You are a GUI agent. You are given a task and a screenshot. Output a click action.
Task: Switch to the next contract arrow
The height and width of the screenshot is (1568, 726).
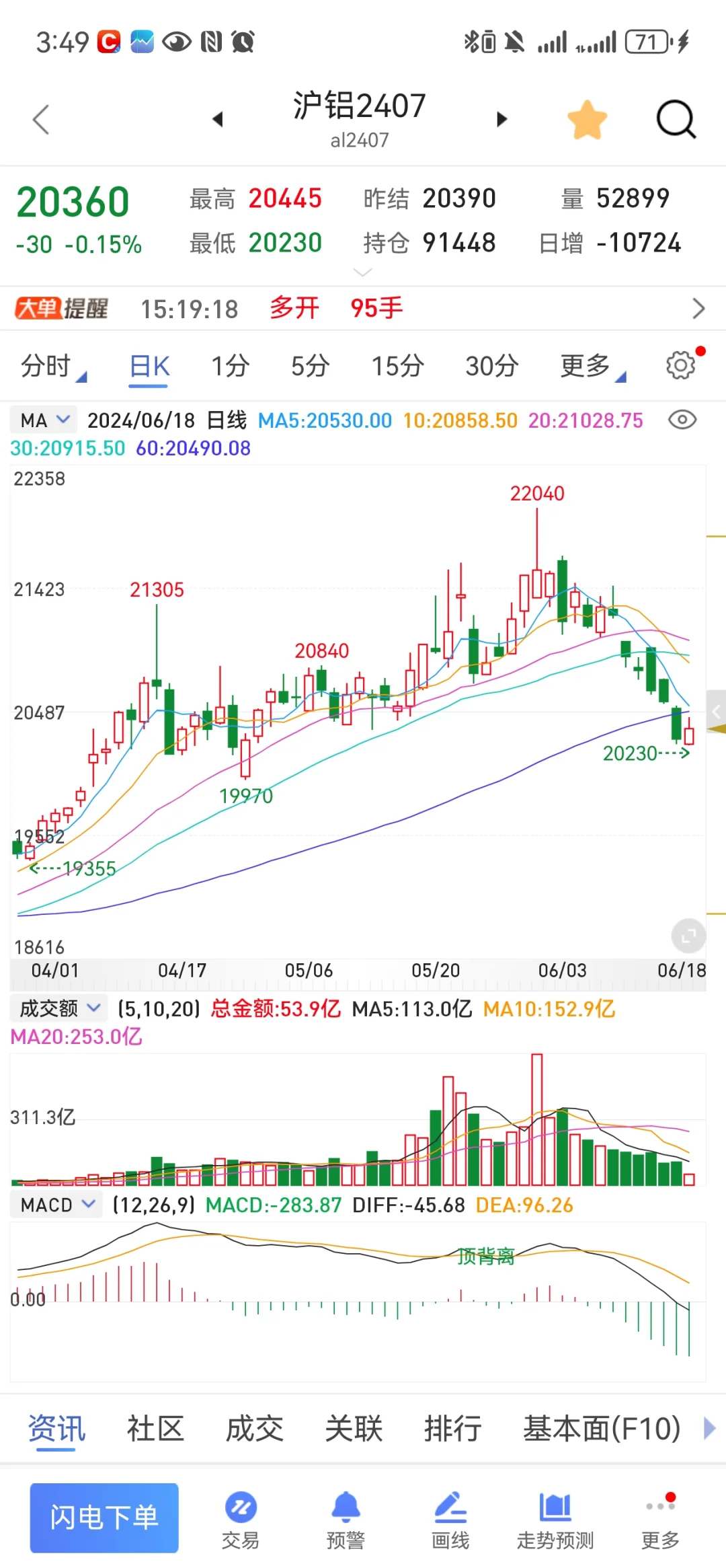[501, 120]
